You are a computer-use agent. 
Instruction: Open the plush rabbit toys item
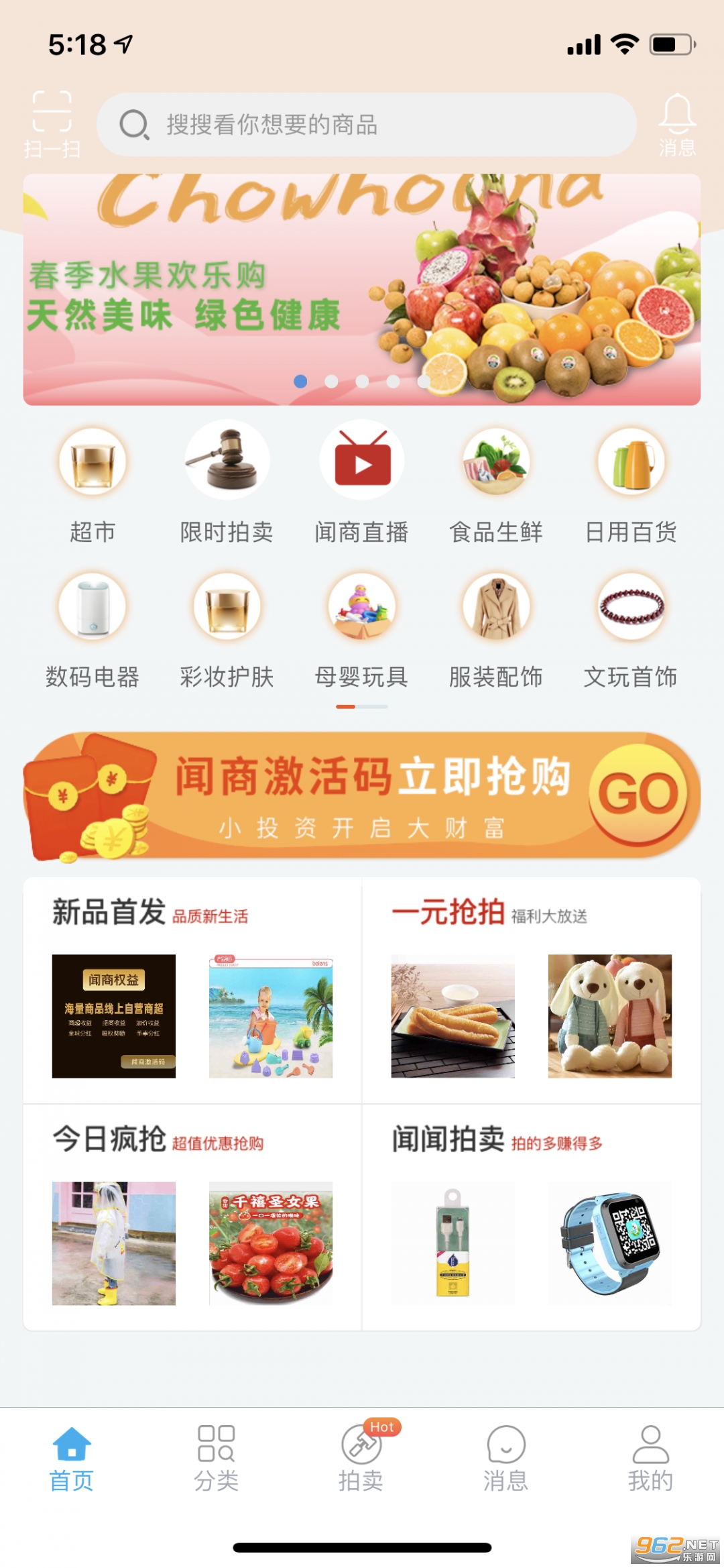coord(609,1015)
